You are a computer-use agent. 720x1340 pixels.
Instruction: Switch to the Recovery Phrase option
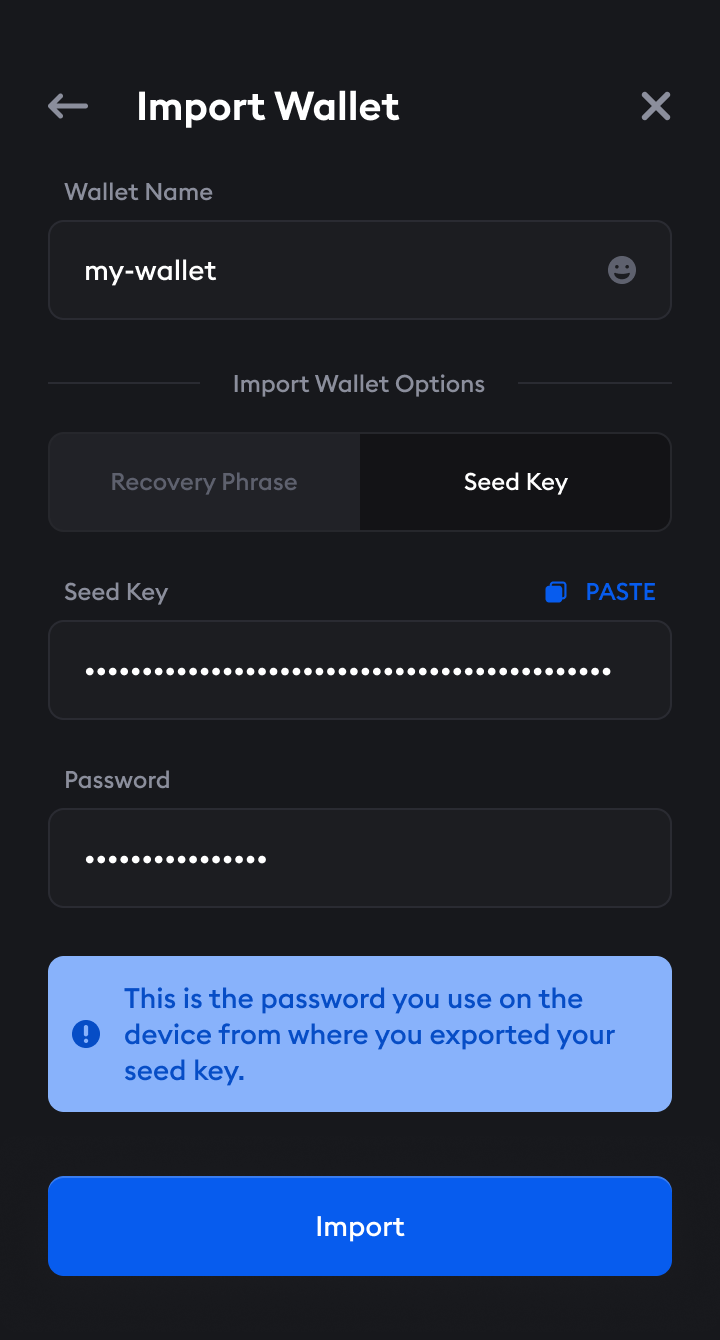(204, 482)
